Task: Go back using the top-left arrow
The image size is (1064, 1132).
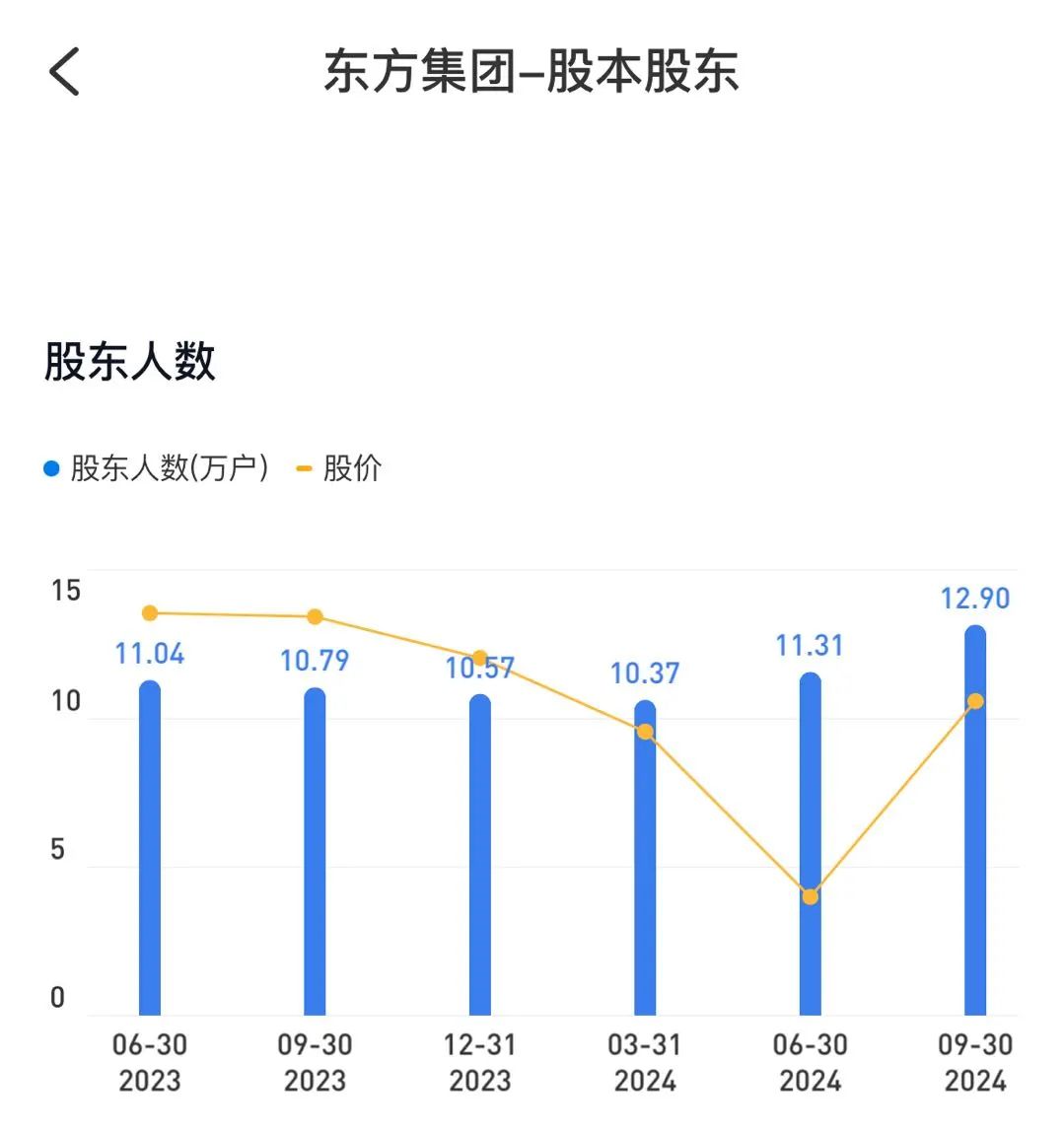Action: pyautogui.click(x=64, y=72)
